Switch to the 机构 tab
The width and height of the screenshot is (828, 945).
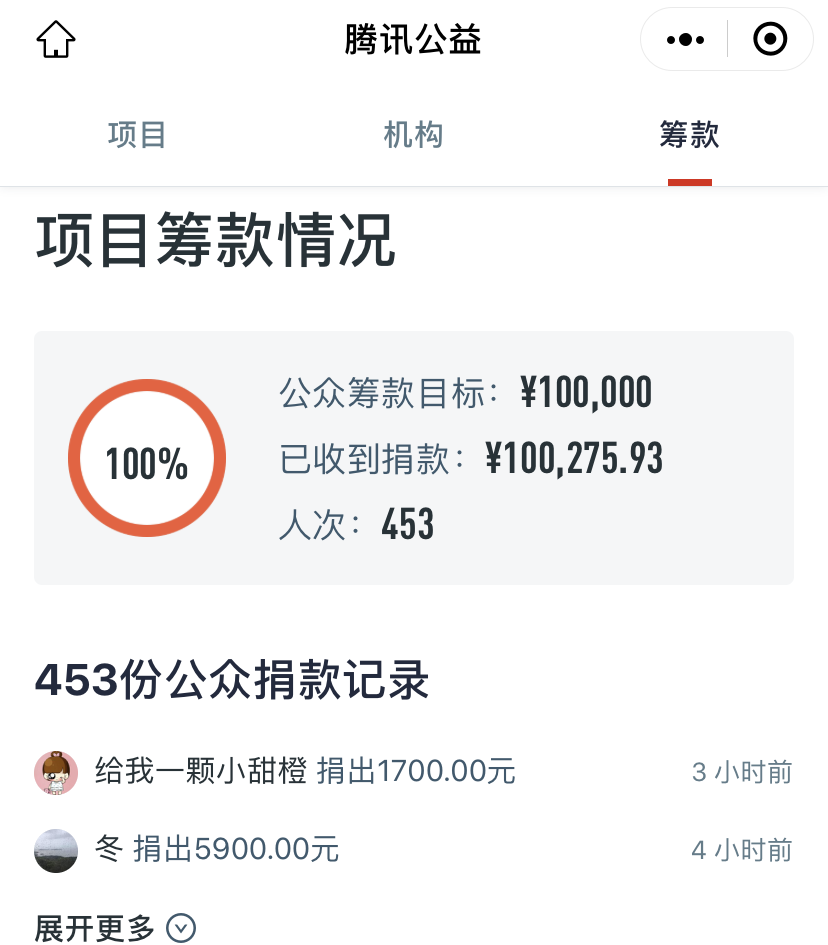click(413, 135)
